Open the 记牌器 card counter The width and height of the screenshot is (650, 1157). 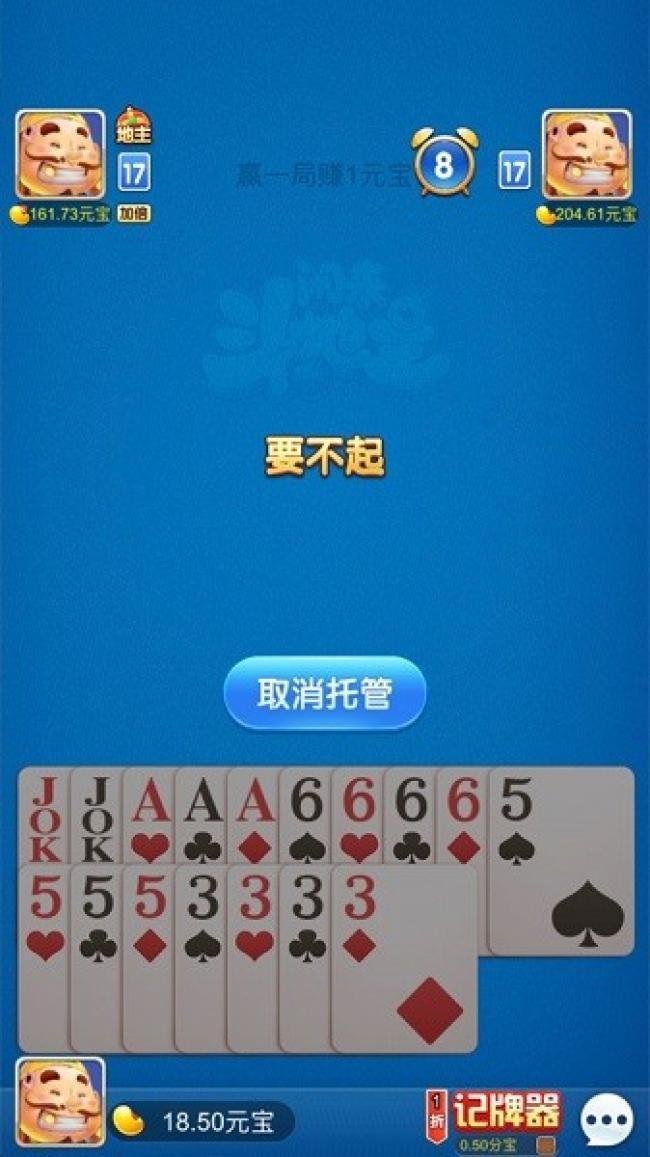pos(507,1111)
